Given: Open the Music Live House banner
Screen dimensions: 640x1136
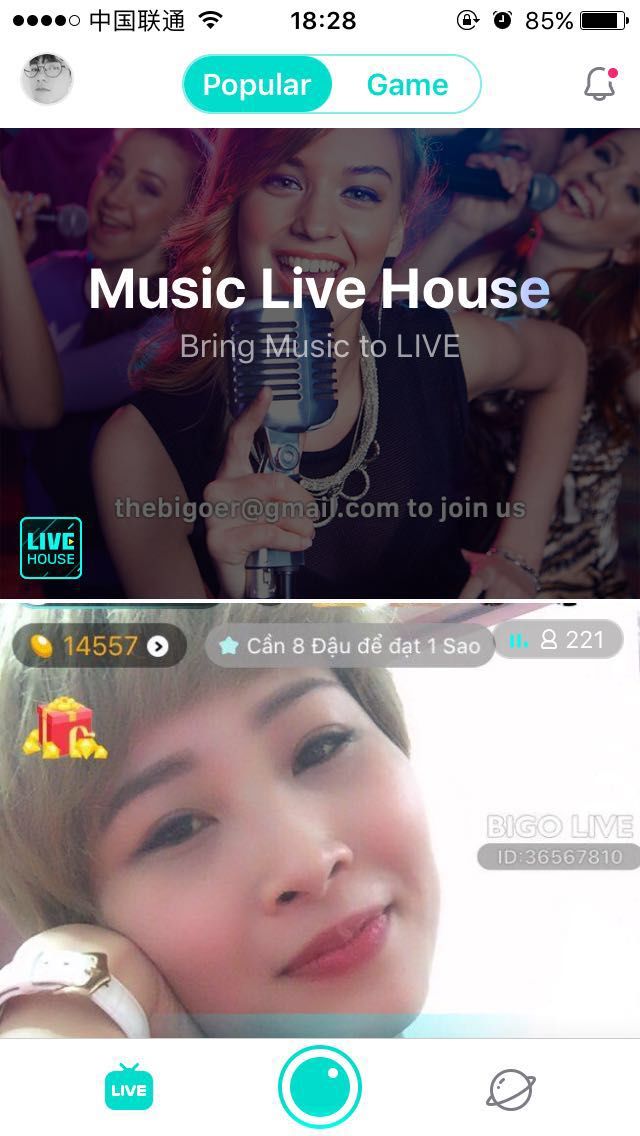Looking at the screenshot, I should (320, 364).
